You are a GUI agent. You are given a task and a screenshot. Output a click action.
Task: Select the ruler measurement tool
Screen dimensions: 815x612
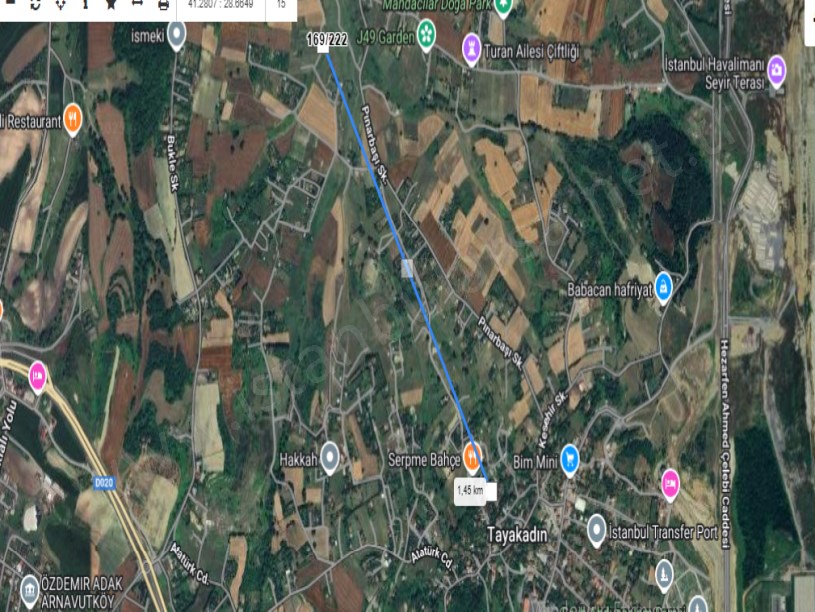(137, 5)
